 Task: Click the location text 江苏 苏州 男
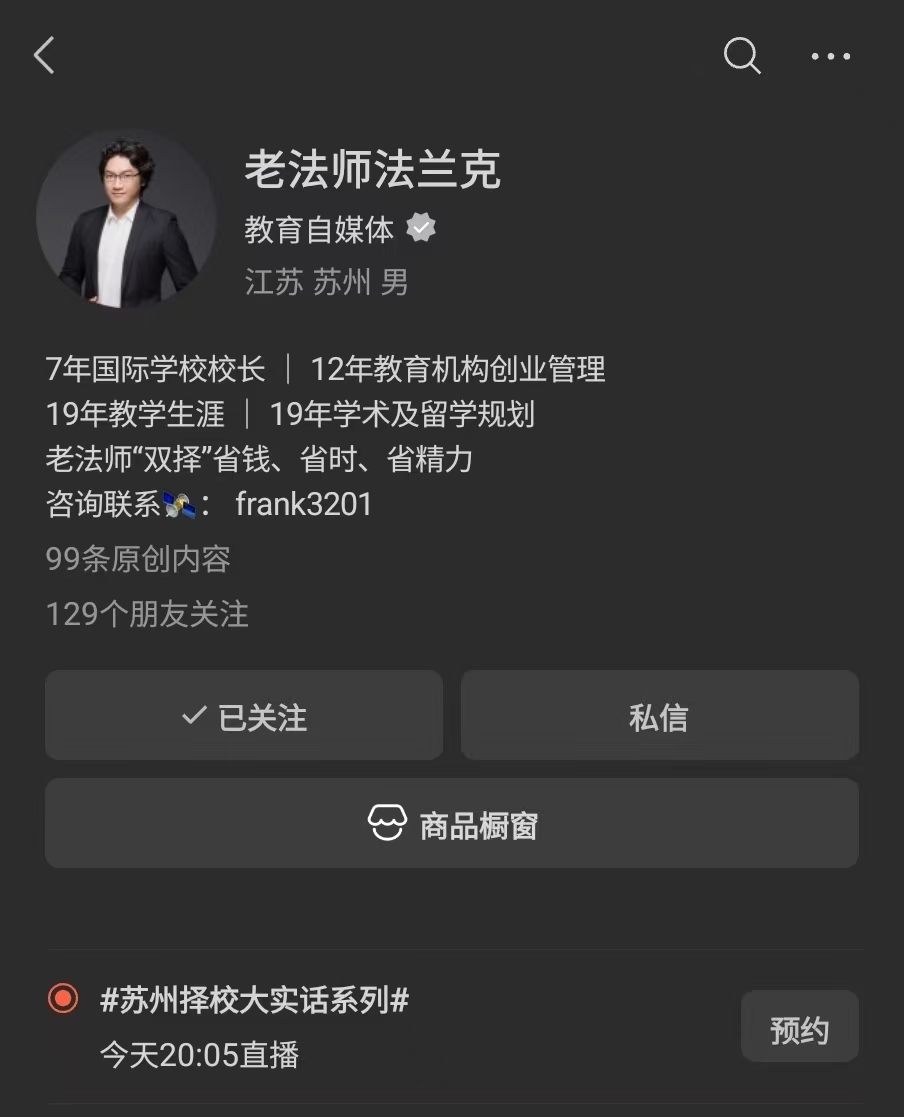pos(325,281)
